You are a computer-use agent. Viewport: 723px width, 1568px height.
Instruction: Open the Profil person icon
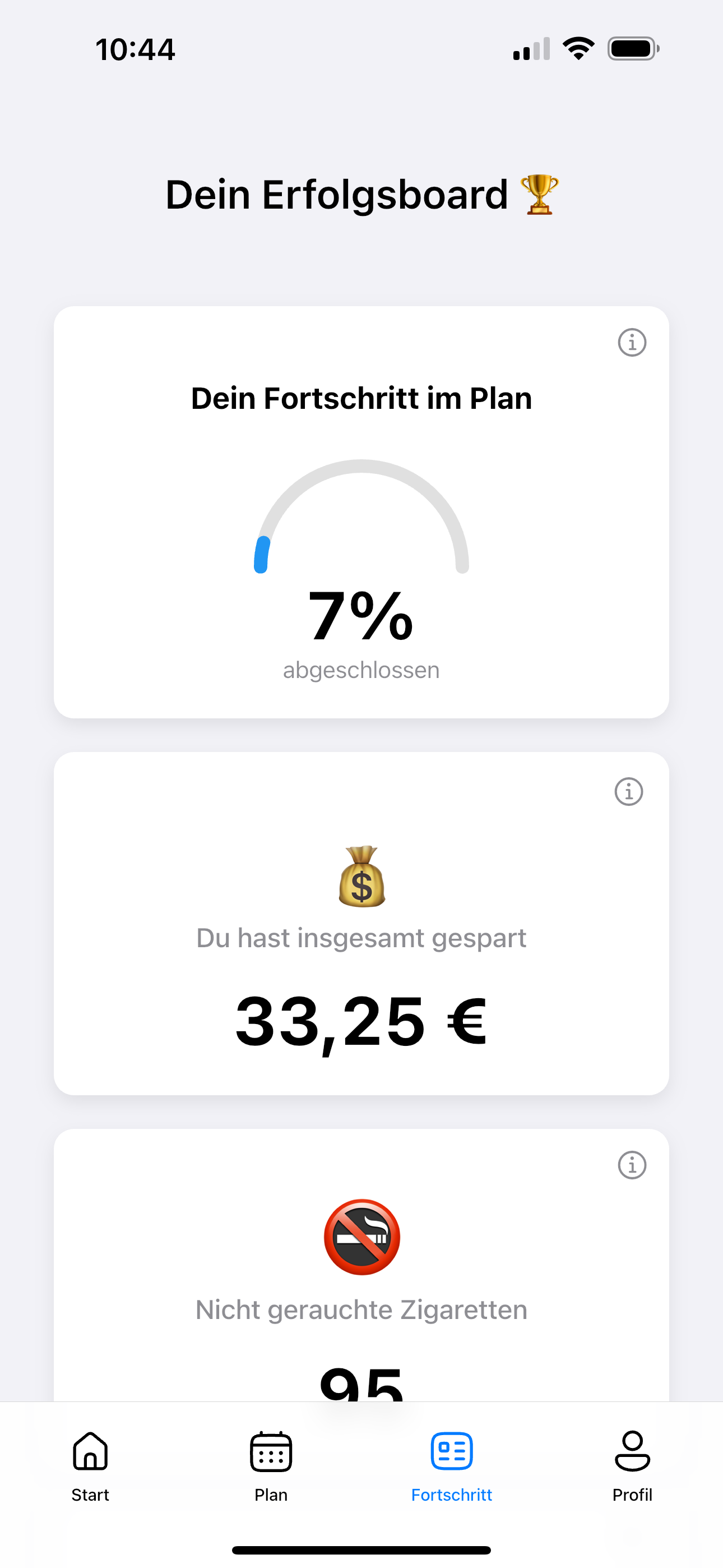tap(632, 1451)
